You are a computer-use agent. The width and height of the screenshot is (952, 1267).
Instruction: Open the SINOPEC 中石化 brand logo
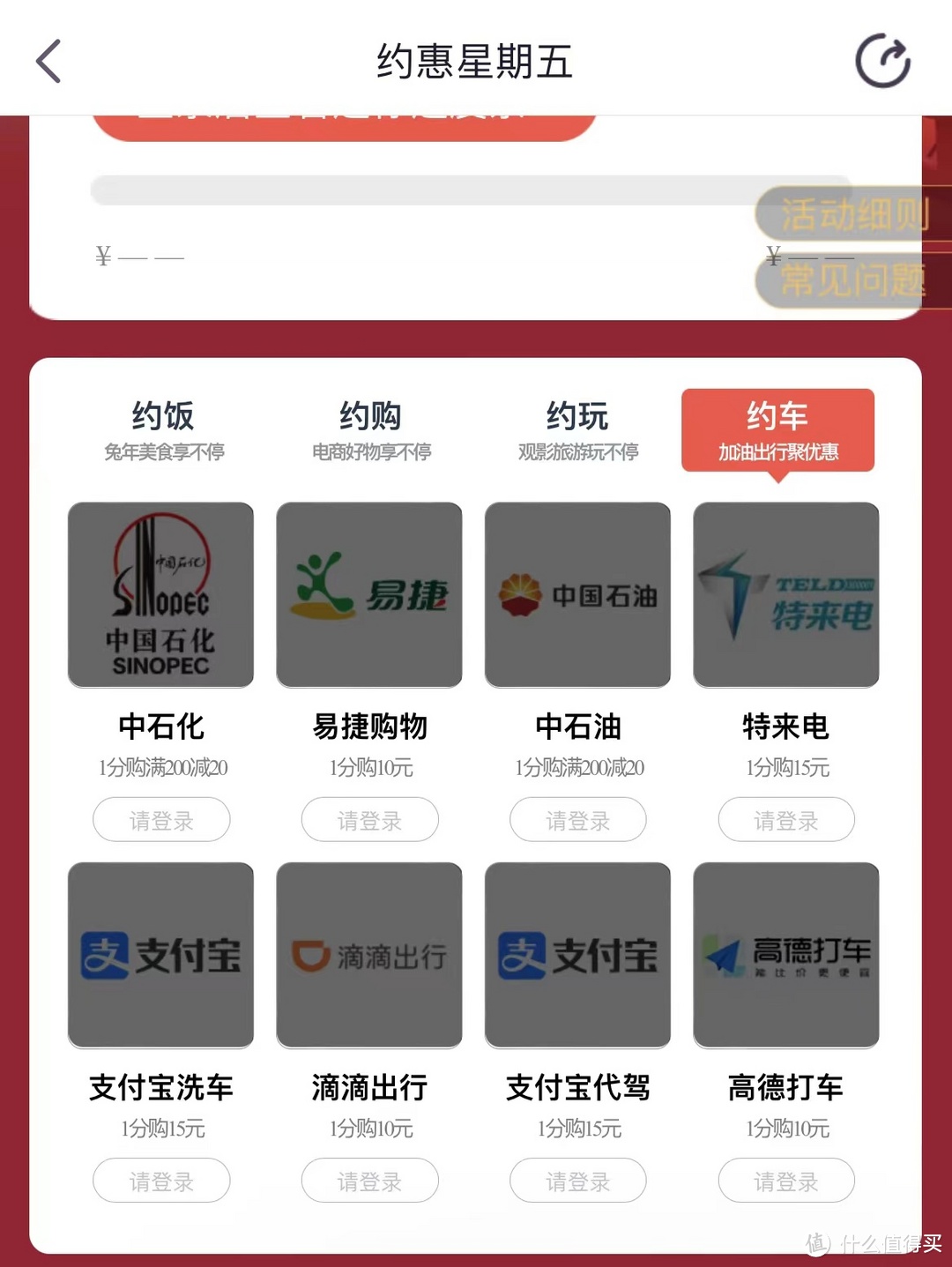[x=160, y=595]
